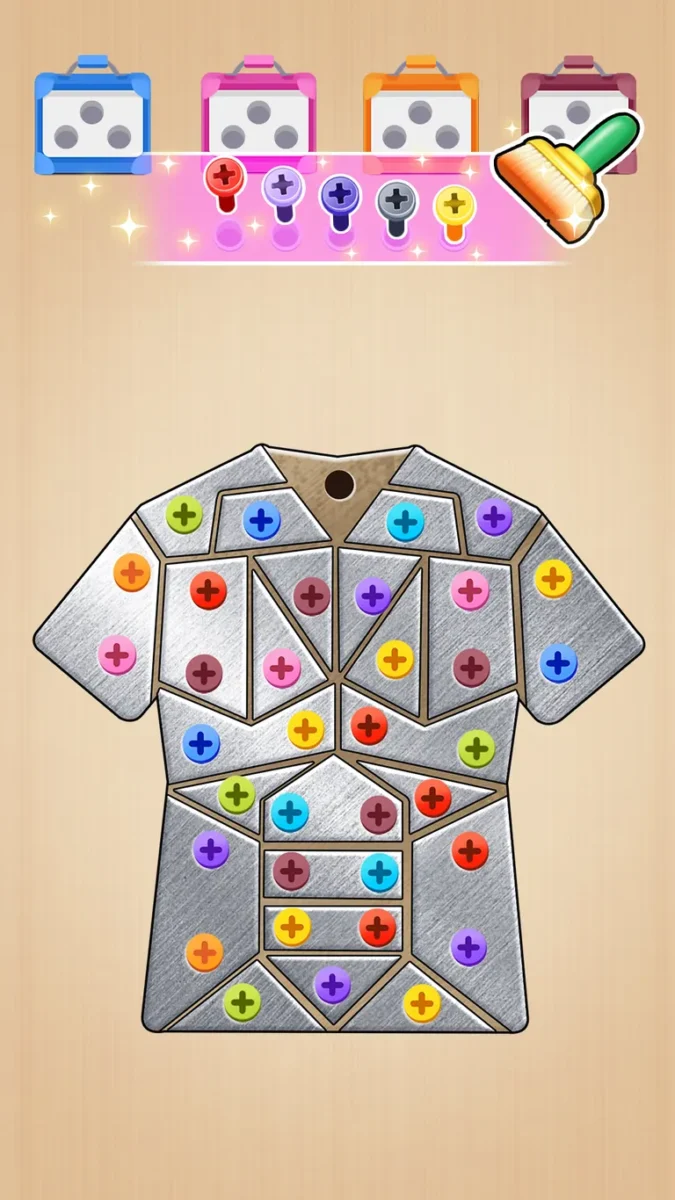
Task: Tap the cyan screw on the right collar
Action: [x=405, y=521]
